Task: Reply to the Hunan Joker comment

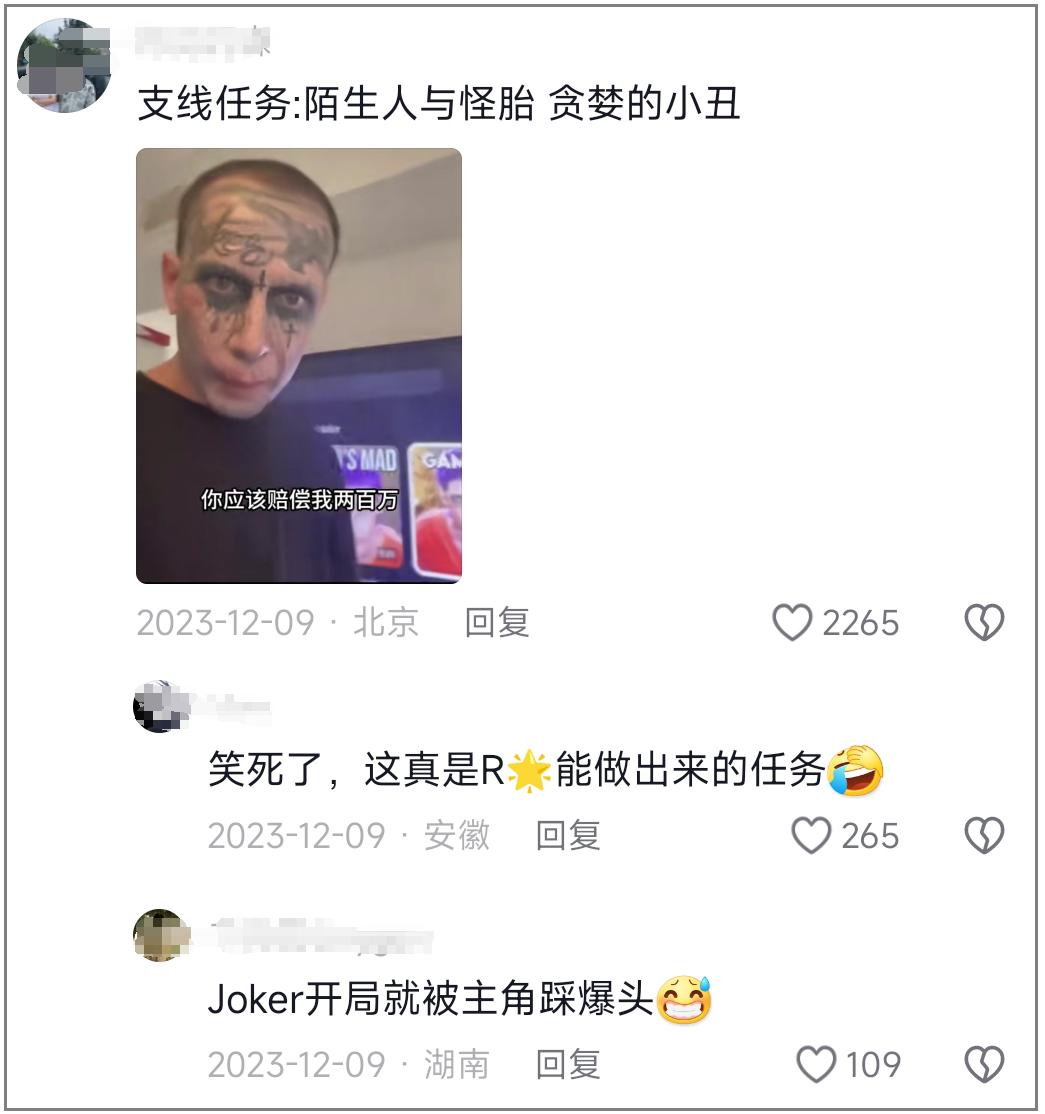Action: click(567, 1064)
